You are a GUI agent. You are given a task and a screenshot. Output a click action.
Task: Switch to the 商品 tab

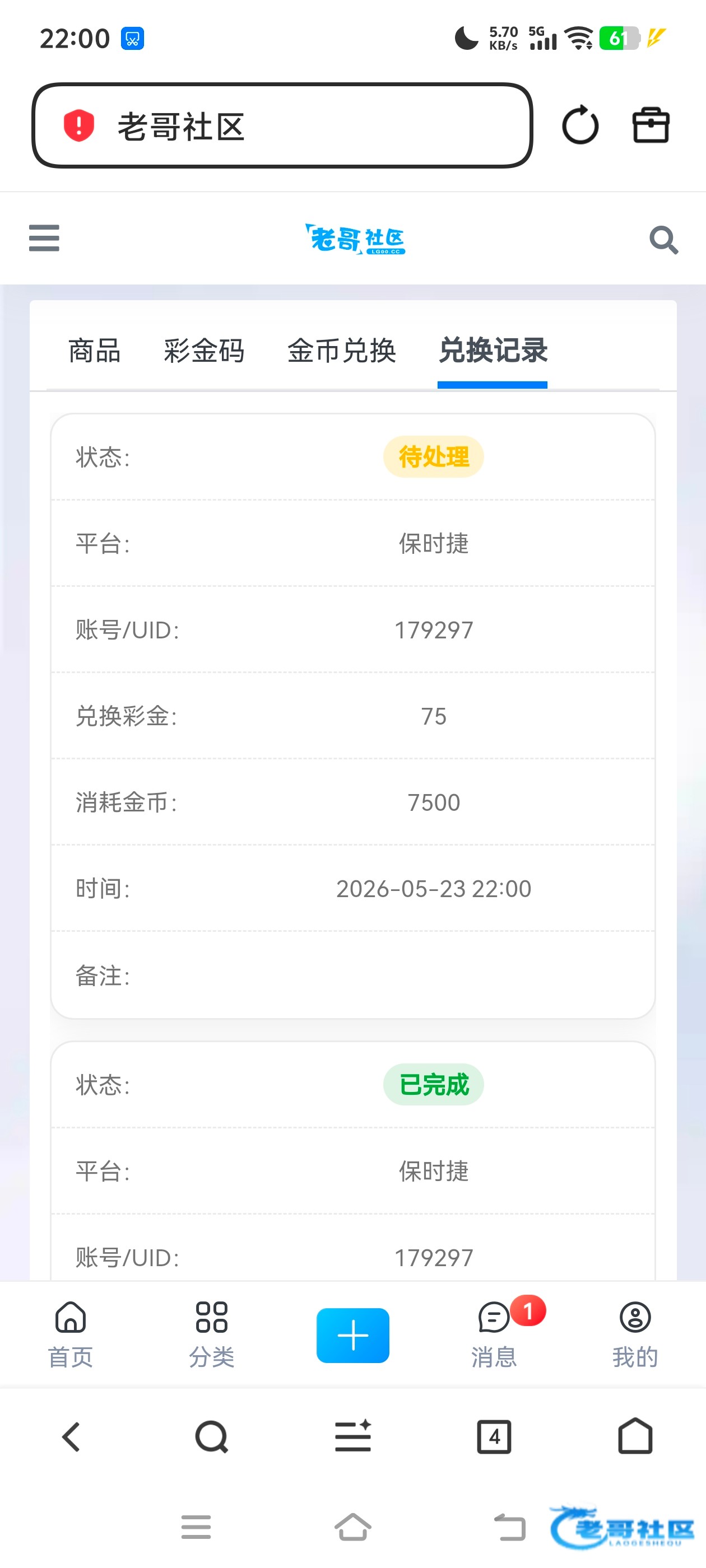(95, 351)
